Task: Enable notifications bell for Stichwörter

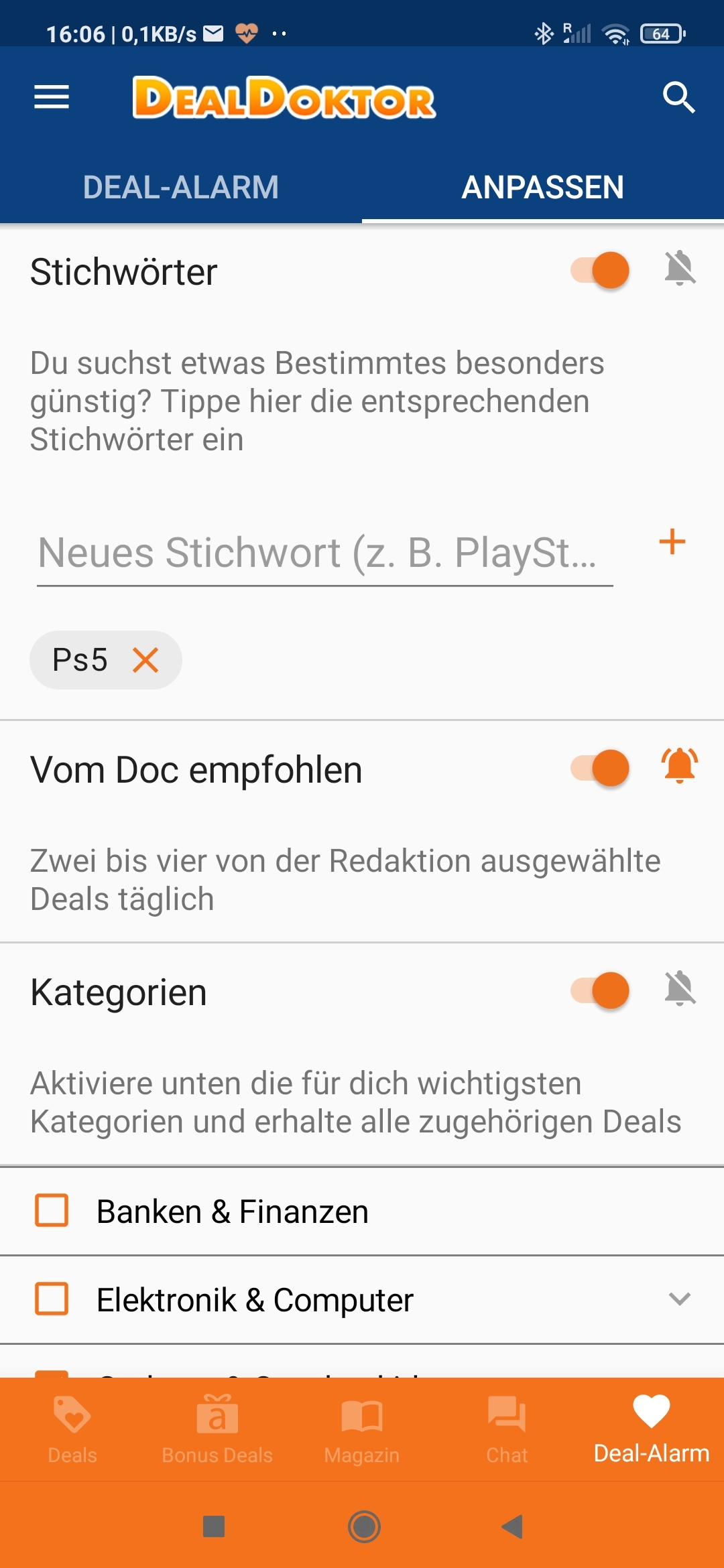Action: pyautogui.click(x=680, y=268)
